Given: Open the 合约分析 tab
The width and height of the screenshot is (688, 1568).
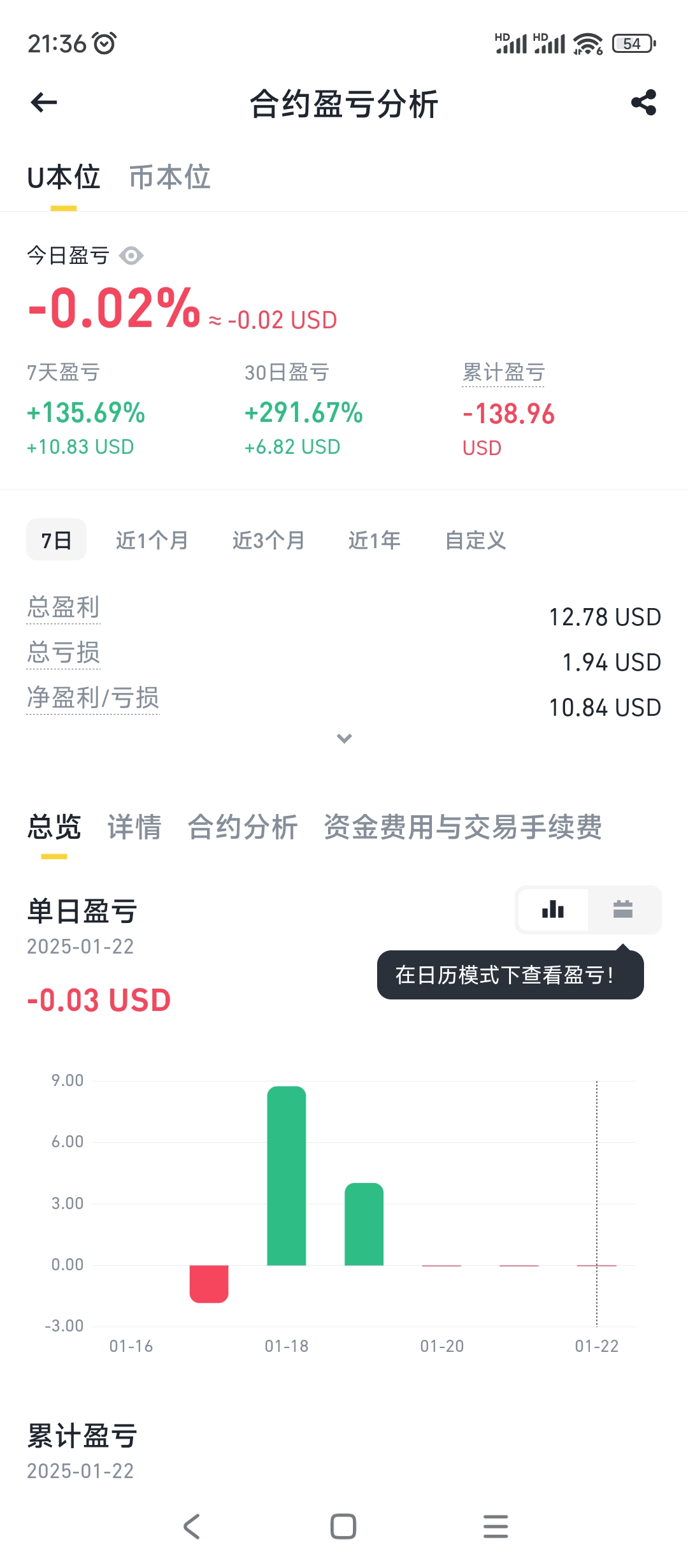Looking at the screenshot, I should (243, 827).
